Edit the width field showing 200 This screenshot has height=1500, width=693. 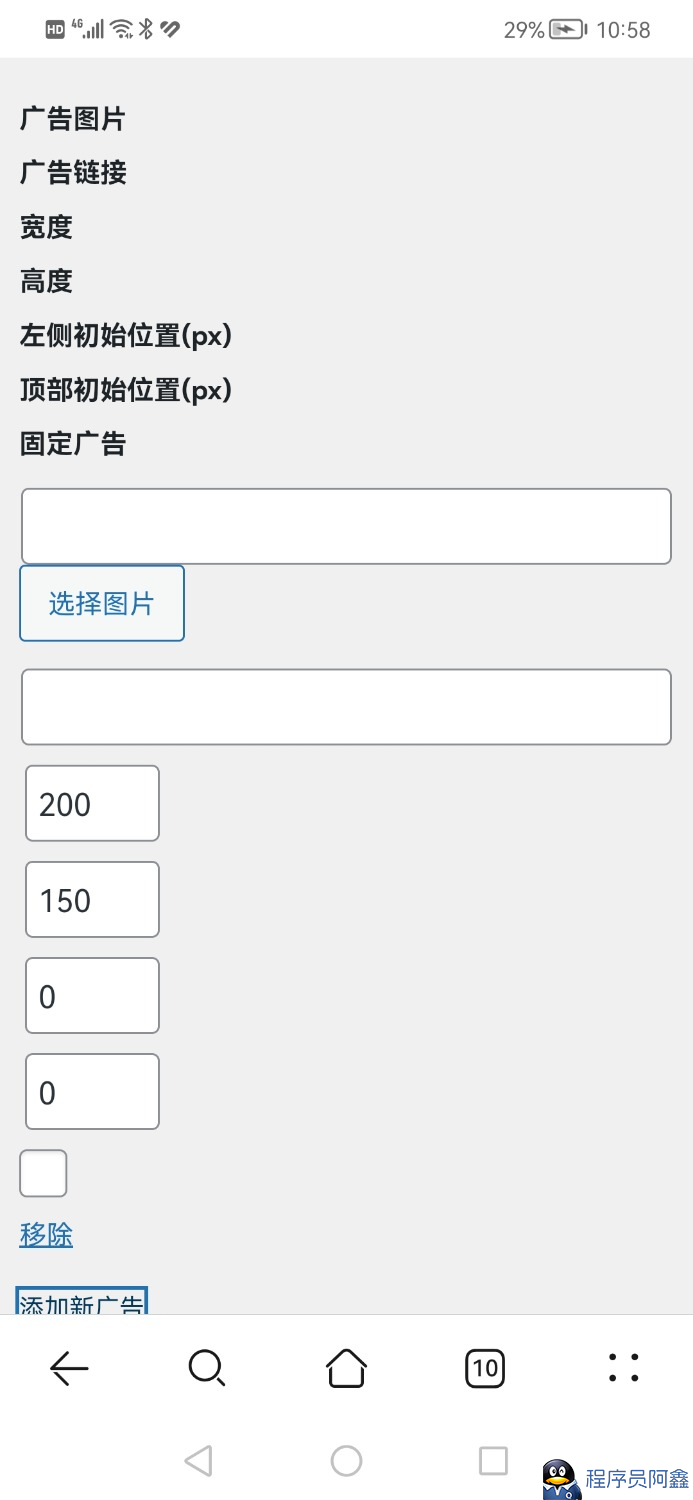92,803
